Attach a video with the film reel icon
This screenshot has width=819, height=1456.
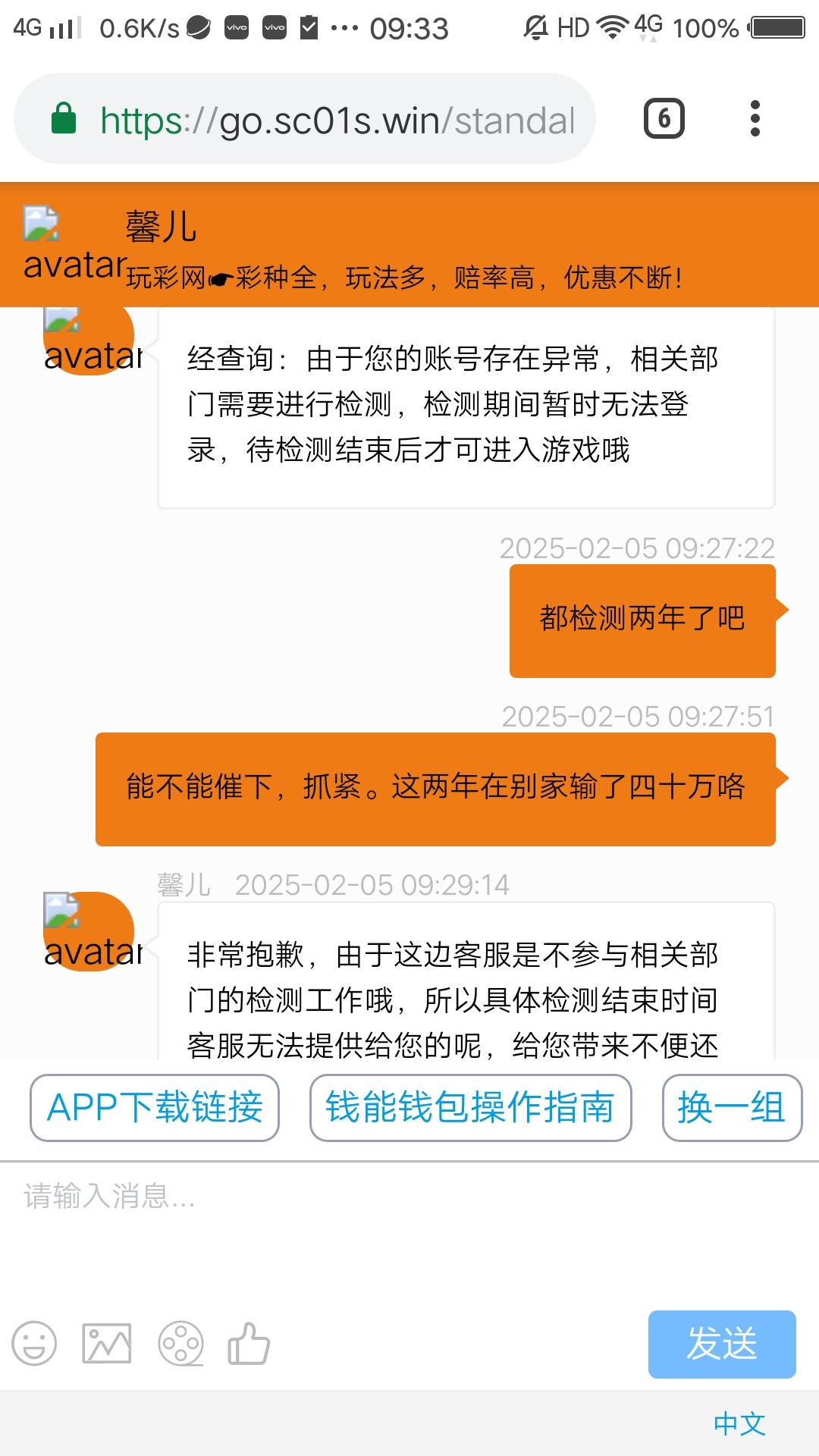[x=180, y=1344]
